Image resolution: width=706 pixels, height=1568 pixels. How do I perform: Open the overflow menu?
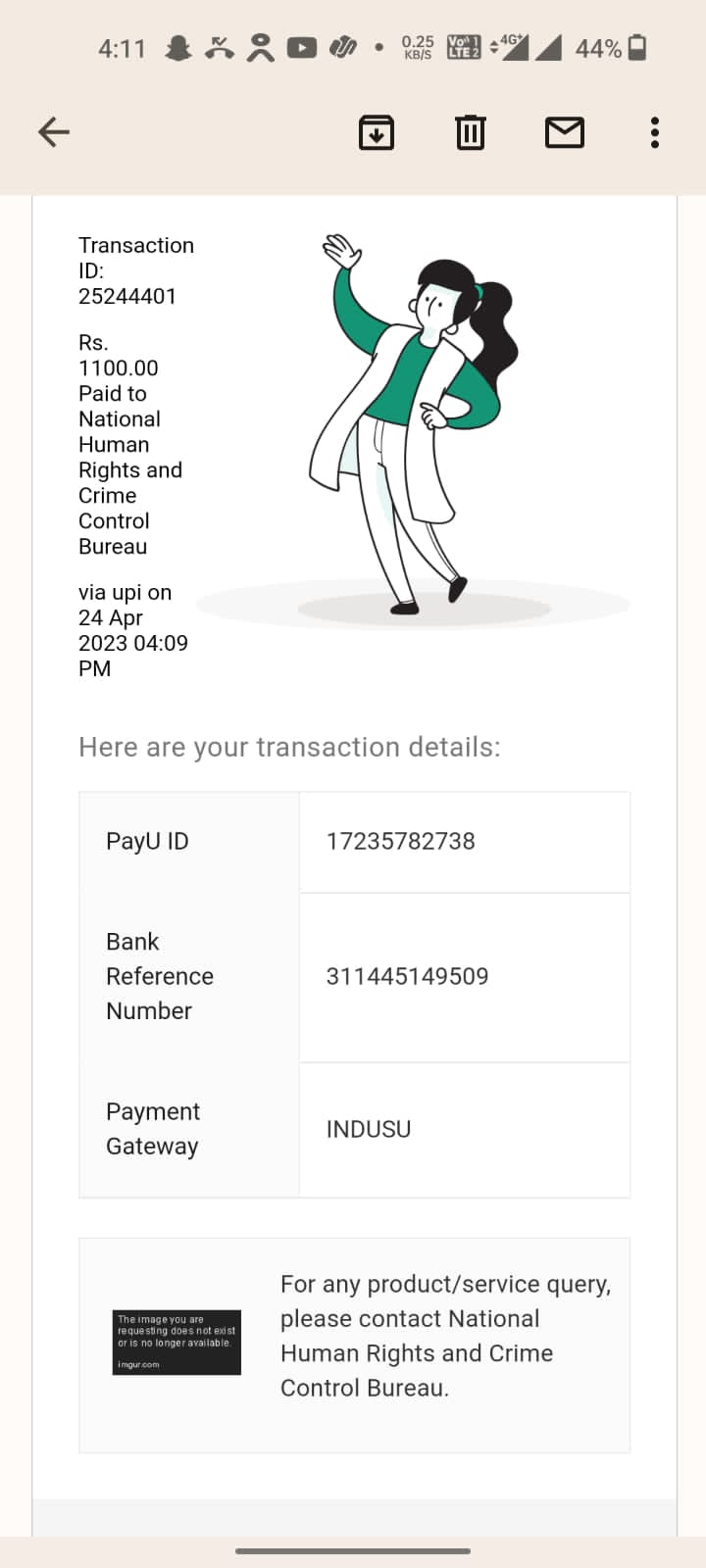pyautogui.click(x=654, y=132)
